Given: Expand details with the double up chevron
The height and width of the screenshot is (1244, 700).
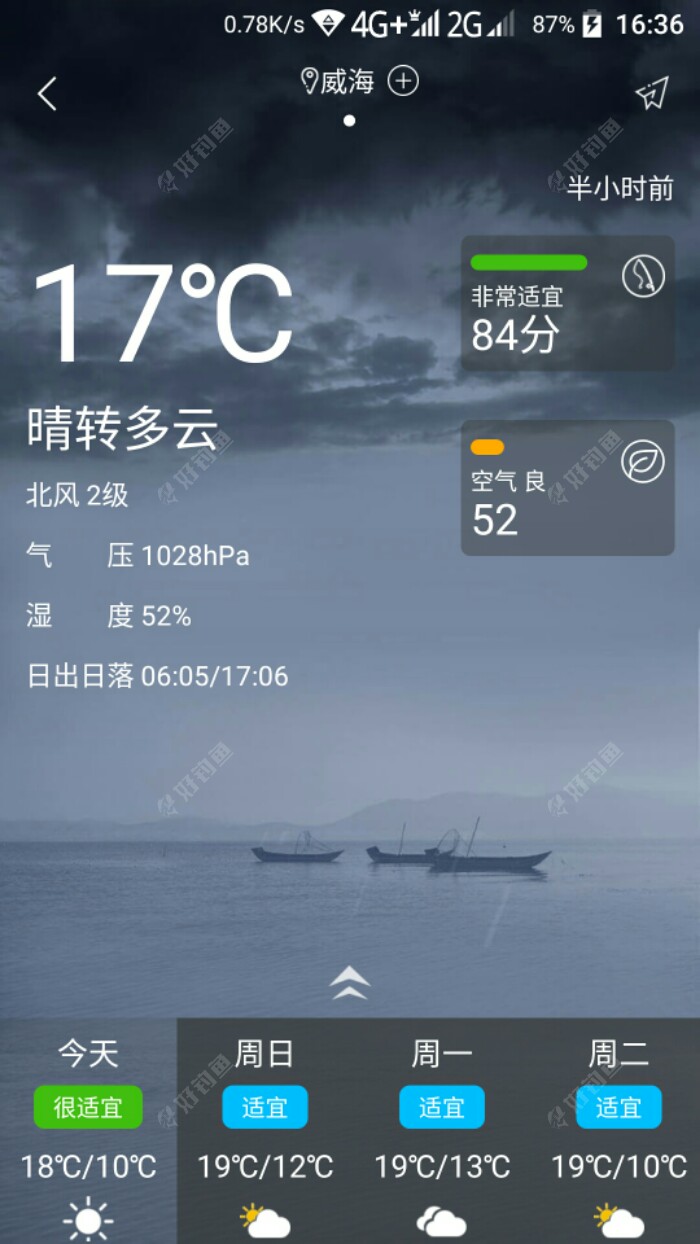Looking at the screenshot, I should tap(349, 983).
